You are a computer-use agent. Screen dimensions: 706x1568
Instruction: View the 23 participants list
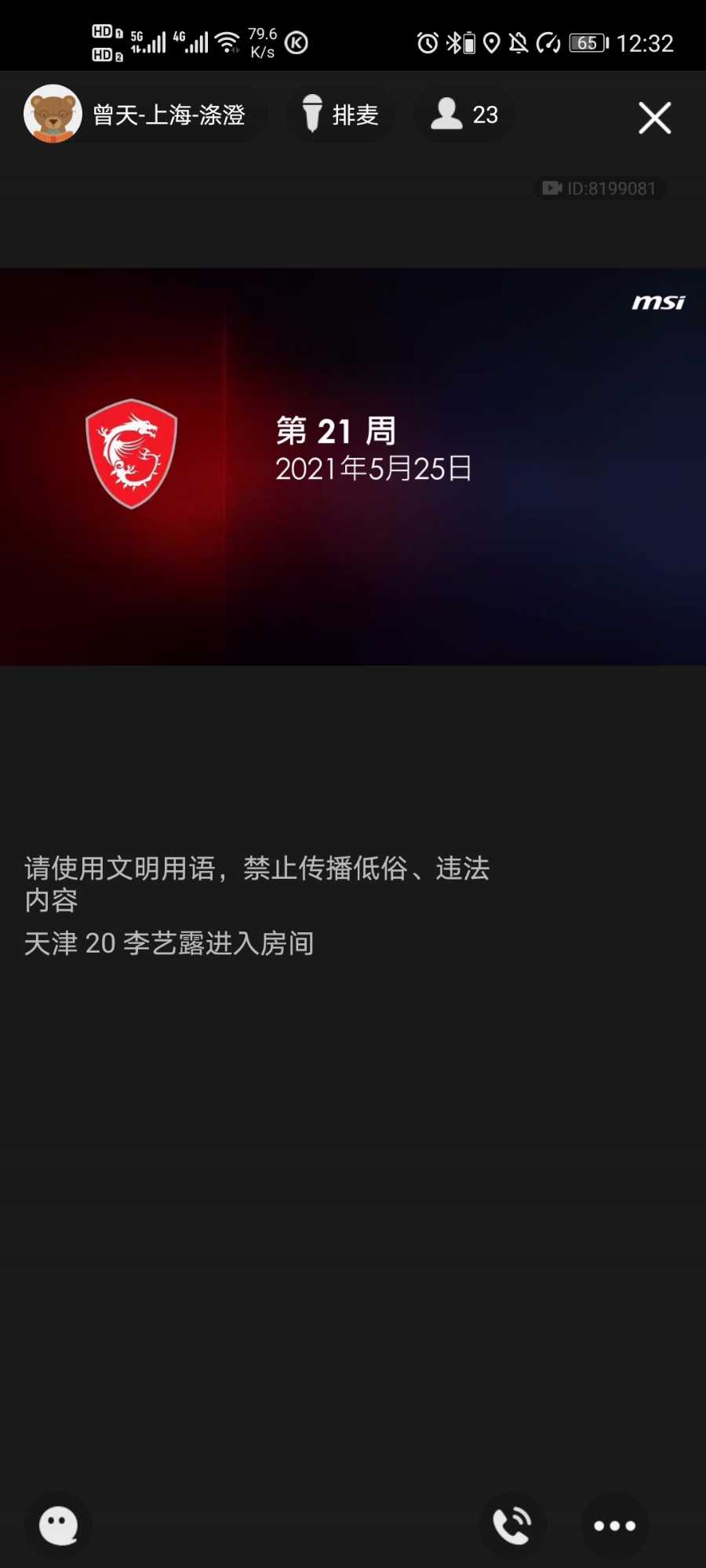[x=464, y=115]
